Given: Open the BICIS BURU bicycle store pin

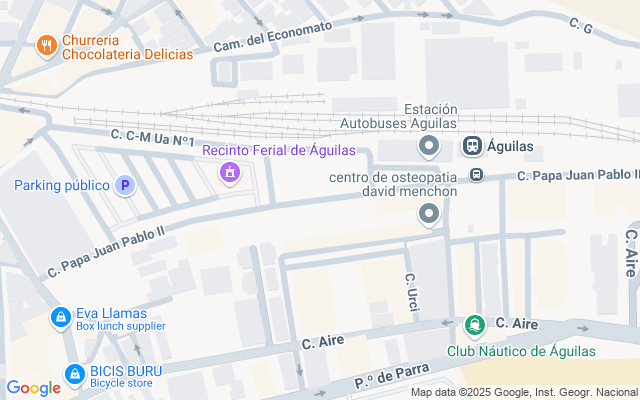Looking at the screenshot, I should pyautogui.click(x=75, y=375).
